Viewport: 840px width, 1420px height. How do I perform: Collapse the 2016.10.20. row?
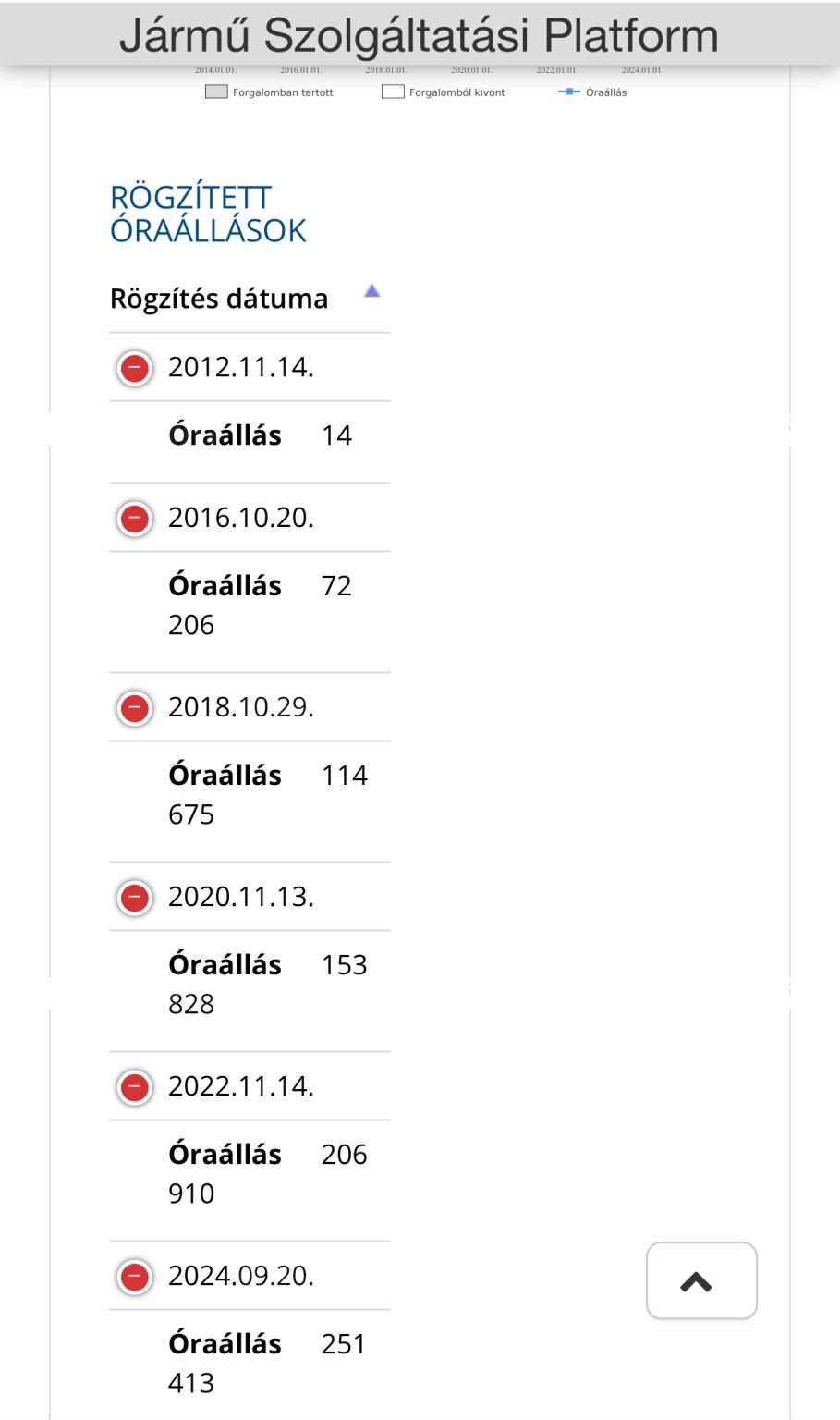pos(135,519)
